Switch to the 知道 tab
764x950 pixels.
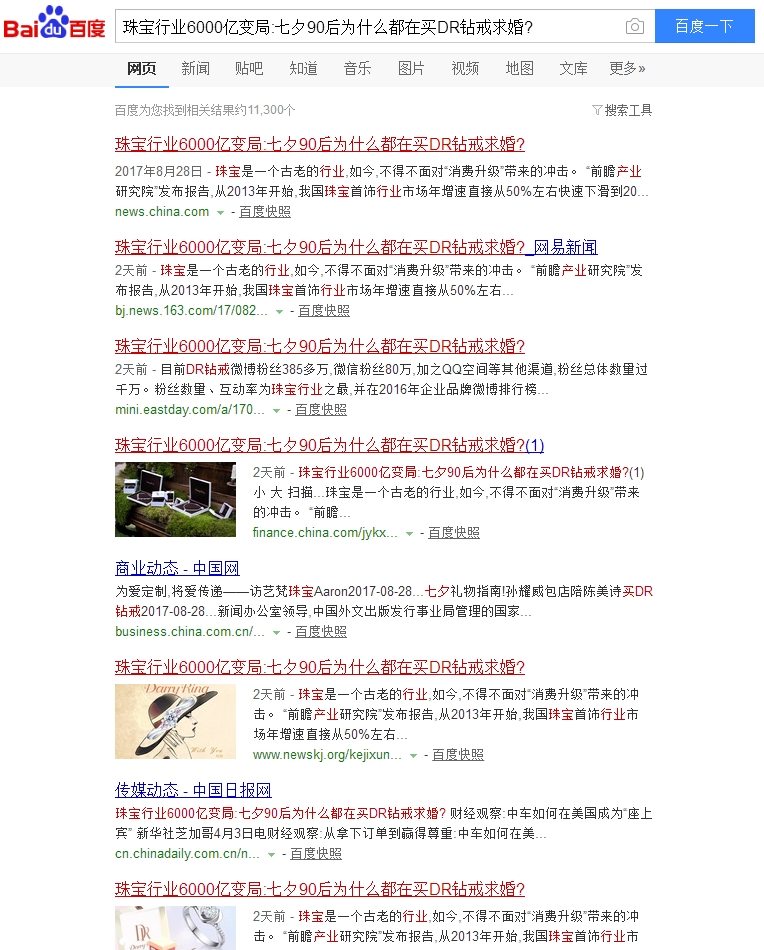tap(303, 69)
